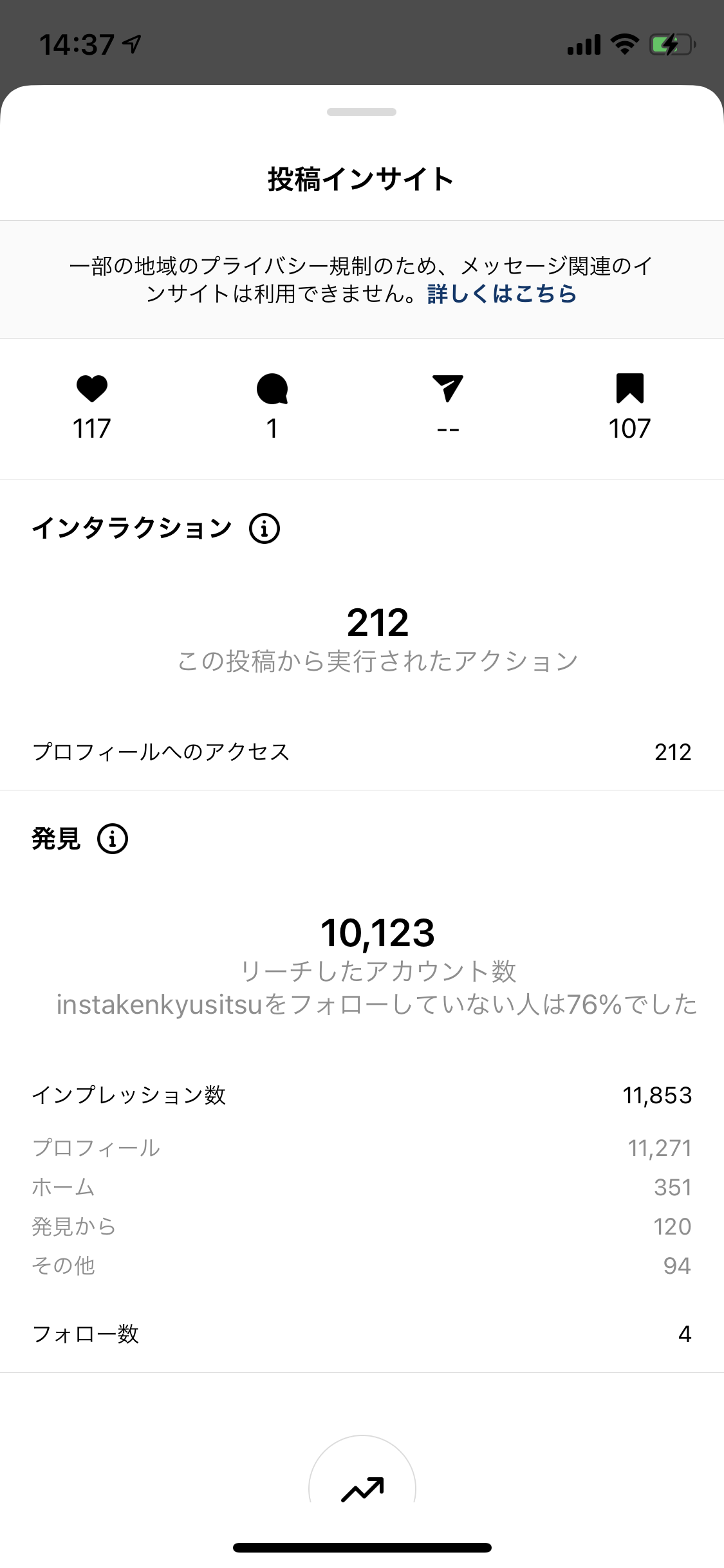Open the 詳しくはこちら link
The height and width of the screenshot is (1568, 724).
click(502, 294)
